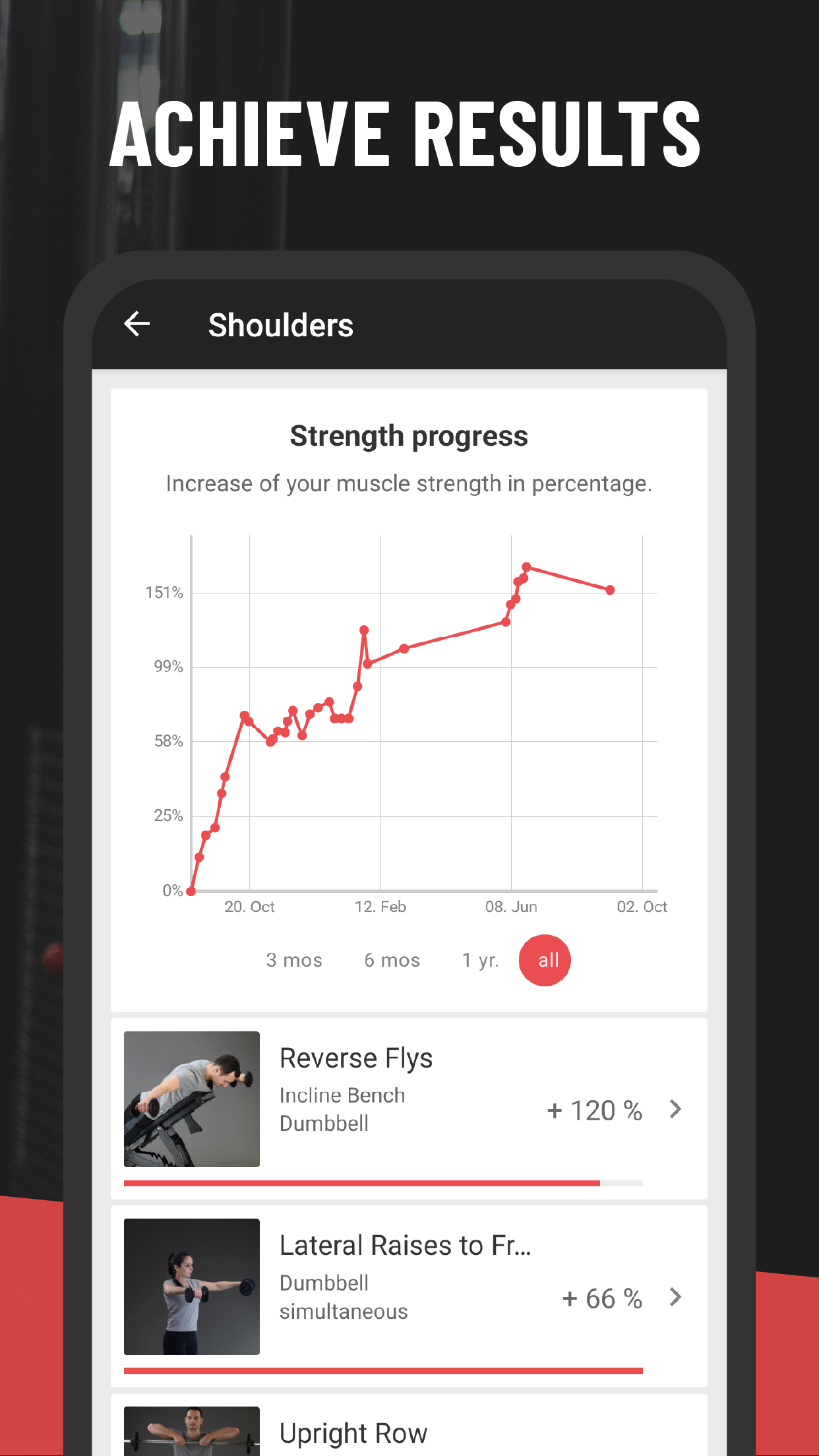819x1456 pixels.
Task: Select the 6 mos time filter
Action: [392, 960]
